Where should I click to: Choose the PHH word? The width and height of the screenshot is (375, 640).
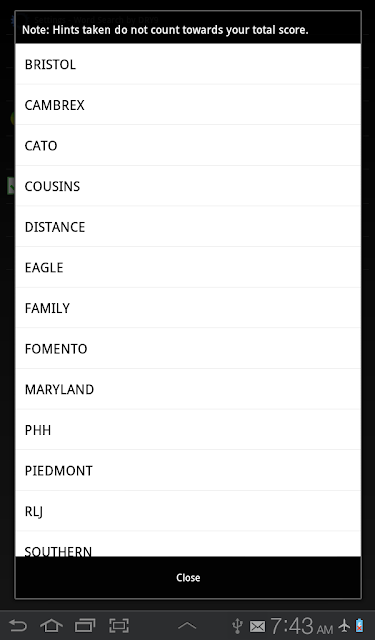pyautogui.click(x=188, y=430)
